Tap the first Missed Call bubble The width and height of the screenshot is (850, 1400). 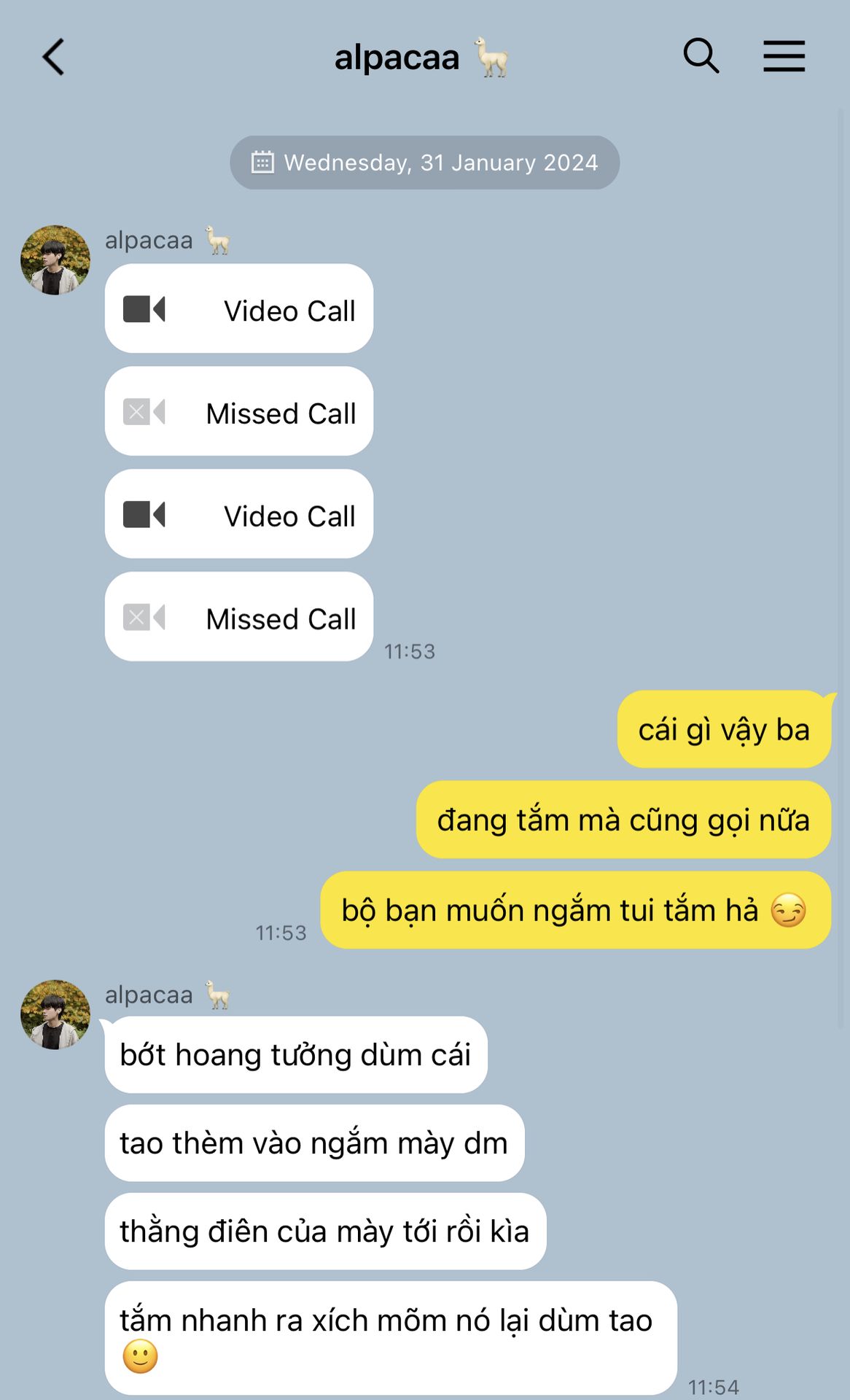[x=239, y=412]
